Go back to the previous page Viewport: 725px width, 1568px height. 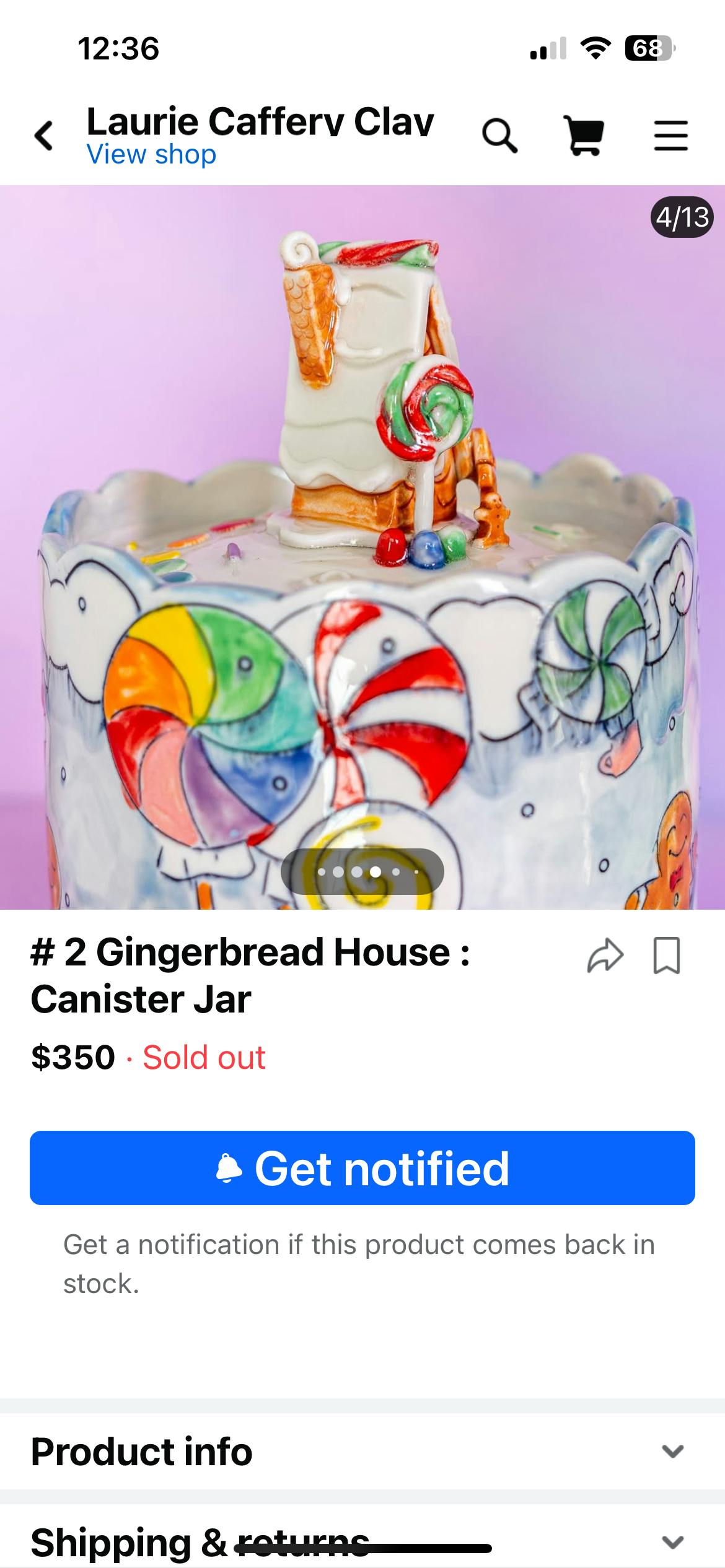coord(44,135)
